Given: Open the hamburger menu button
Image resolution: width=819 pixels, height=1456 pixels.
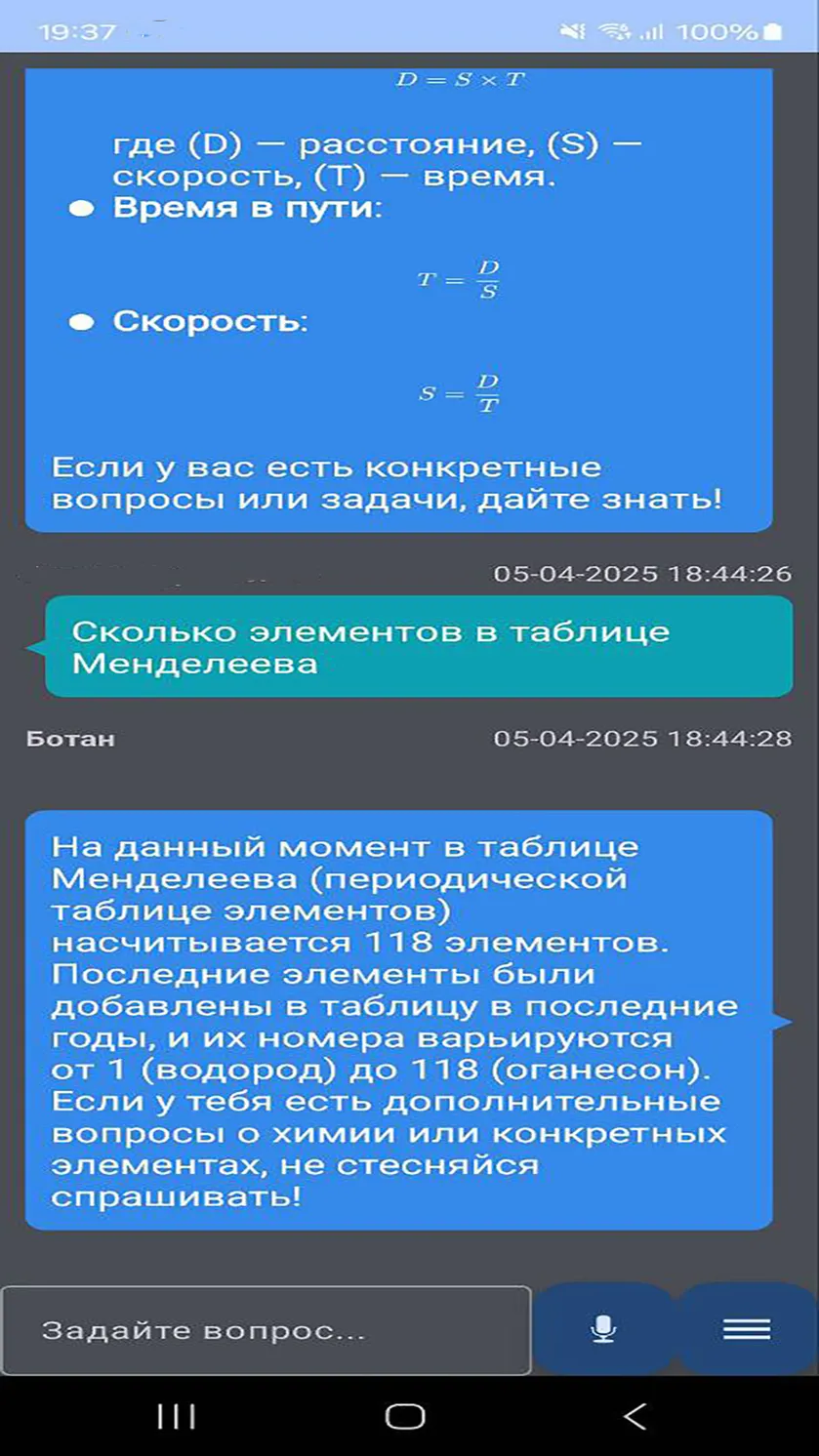Looking at the screenshot, I should click(x=747, y=1329).
